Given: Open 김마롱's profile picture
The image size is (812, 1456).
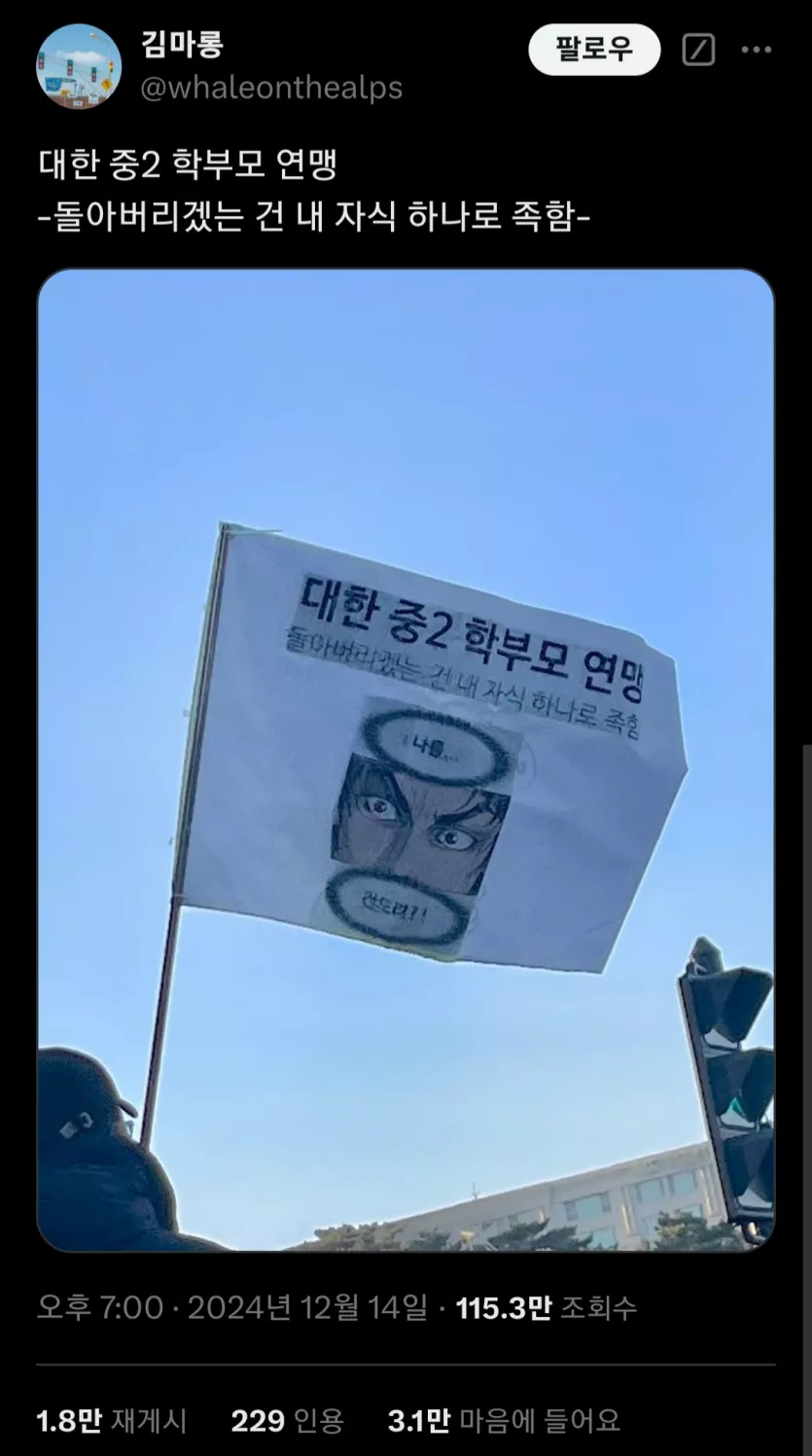Looking at the screenshot, I should pos(79,67).
